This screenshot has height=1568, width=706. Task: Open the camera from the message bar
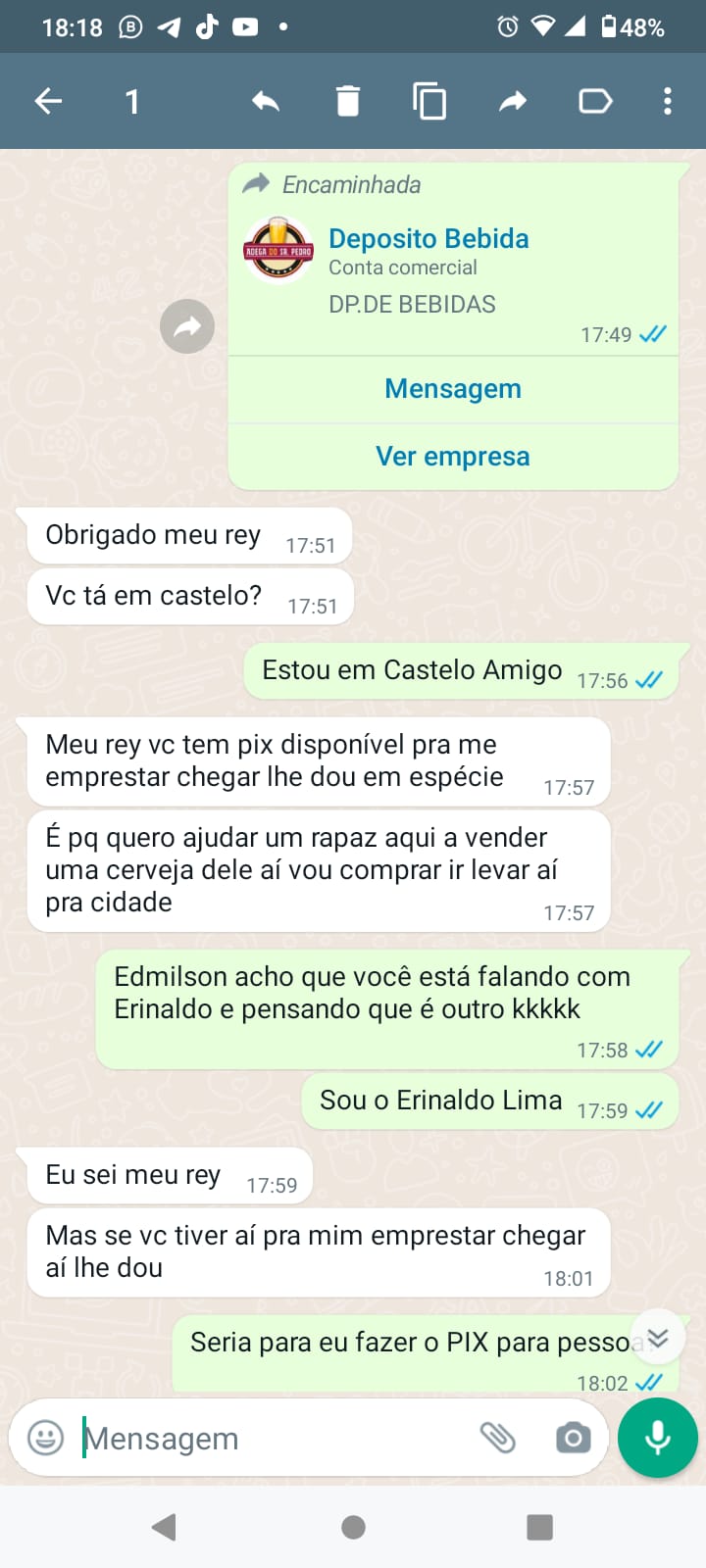click(573, 1438)
